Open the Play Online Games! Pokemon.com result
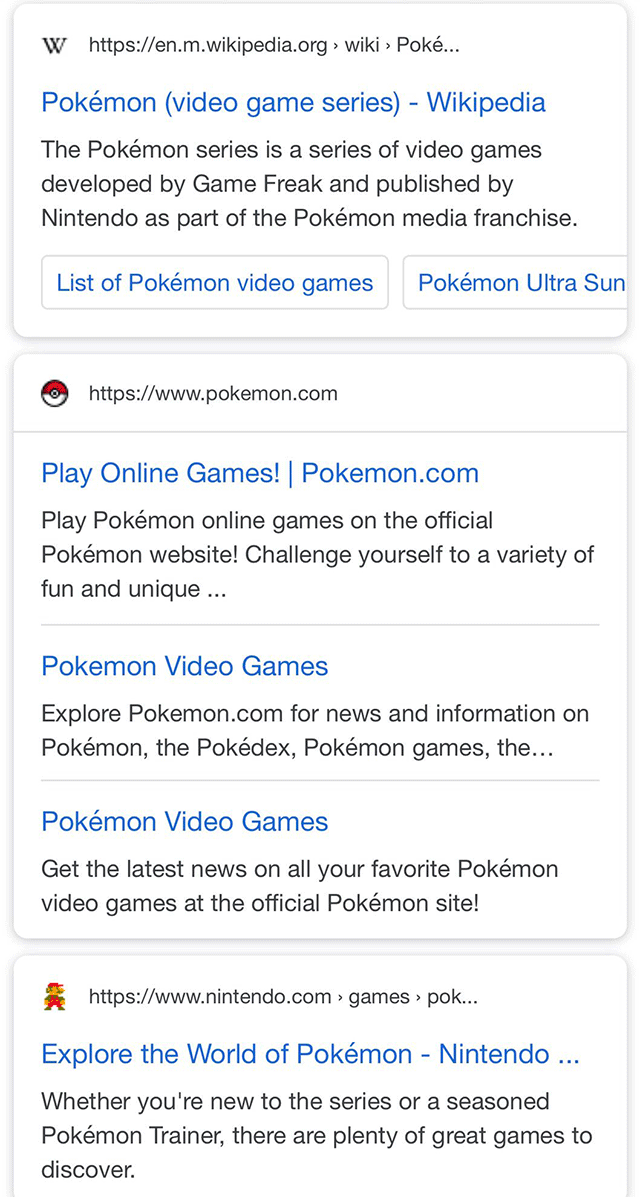Image resolution: width=640 pixels, height=1197 pixels. click(x=260, y=473)
